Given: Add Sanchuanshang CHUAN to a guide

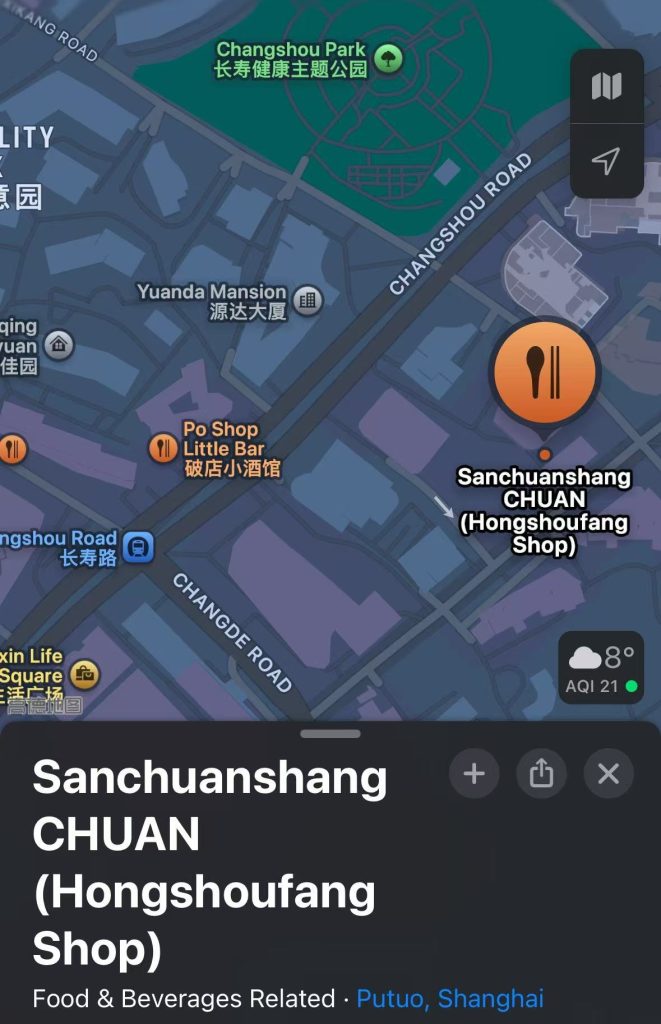Looking at the screenshot, I should click(x=474, y=773).
